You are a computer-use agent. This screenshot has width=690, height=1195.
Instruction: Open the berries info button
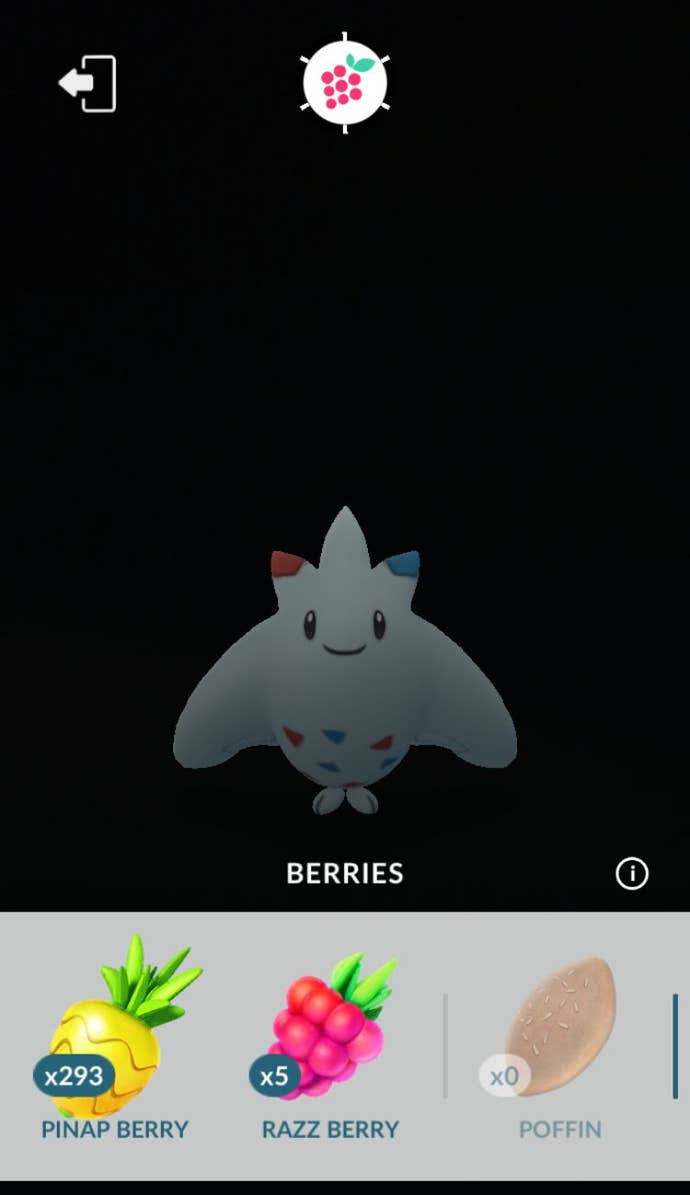[x=632, y=873]
